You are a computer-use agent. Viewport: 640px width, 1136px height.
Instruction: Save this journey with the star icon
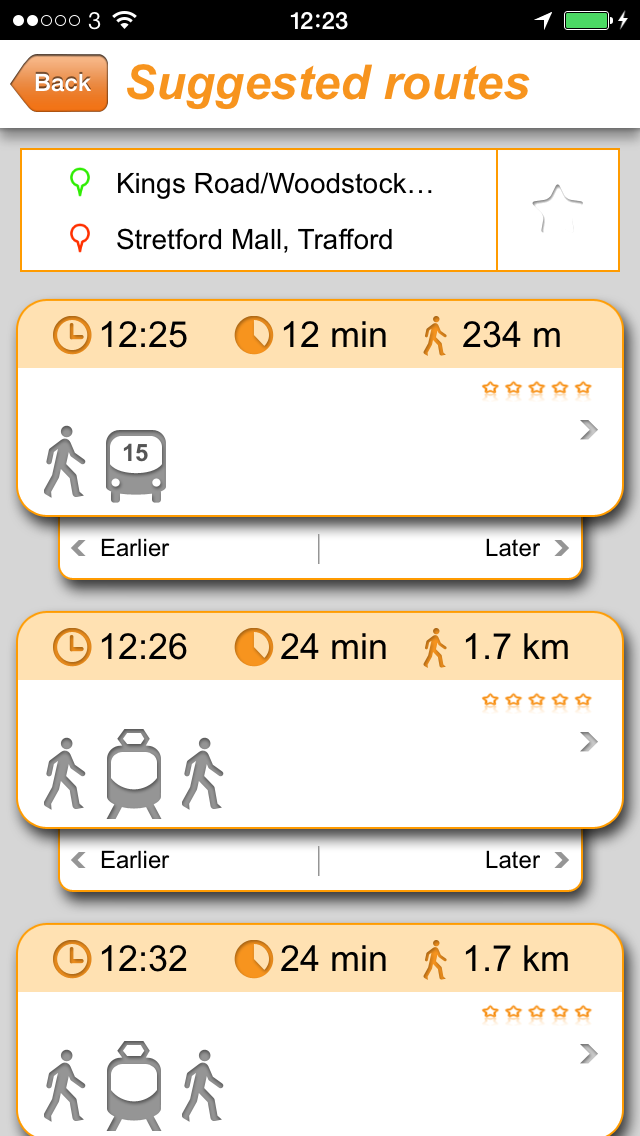(x=557, y=210)
